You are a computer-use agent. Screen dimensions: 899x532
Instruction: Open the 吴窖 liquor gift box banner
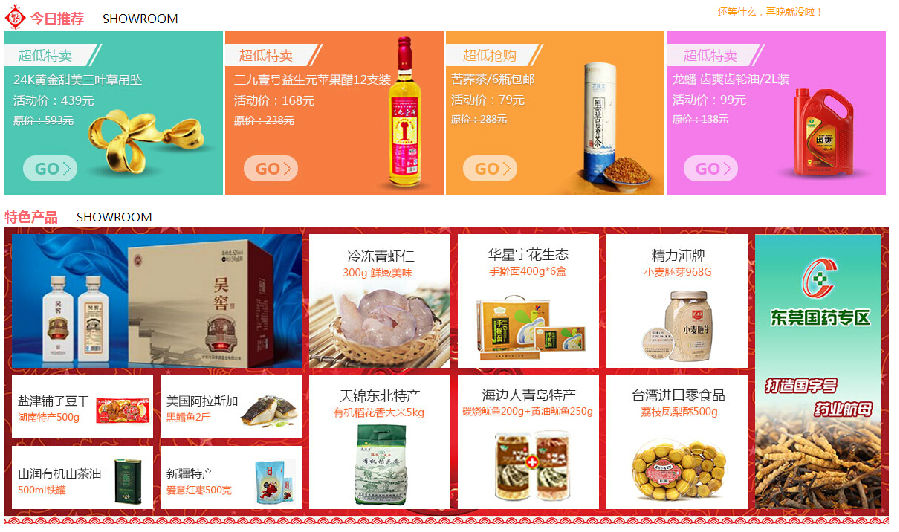click(155, 300)
